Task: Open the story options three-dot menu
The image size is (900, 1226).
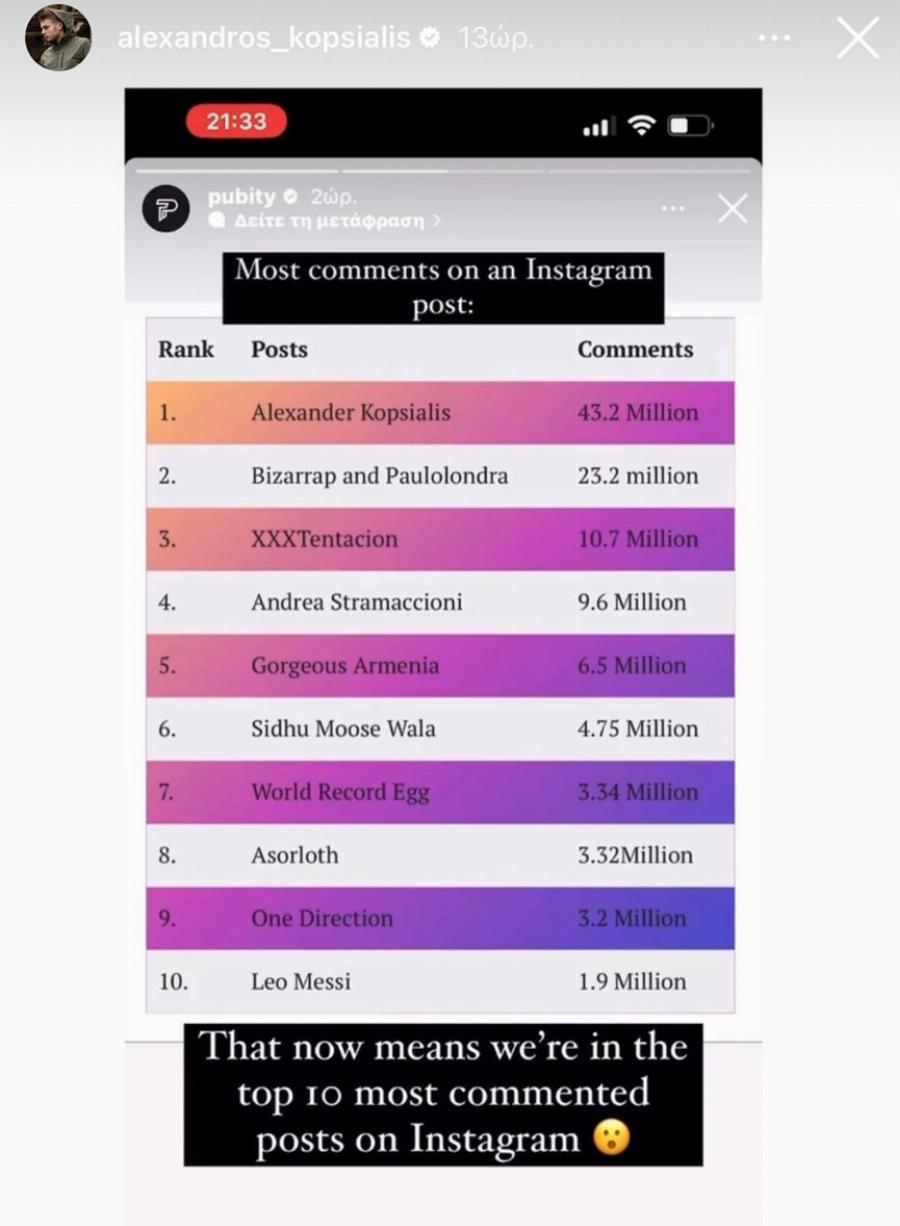Action: click(x=775, y=38)
